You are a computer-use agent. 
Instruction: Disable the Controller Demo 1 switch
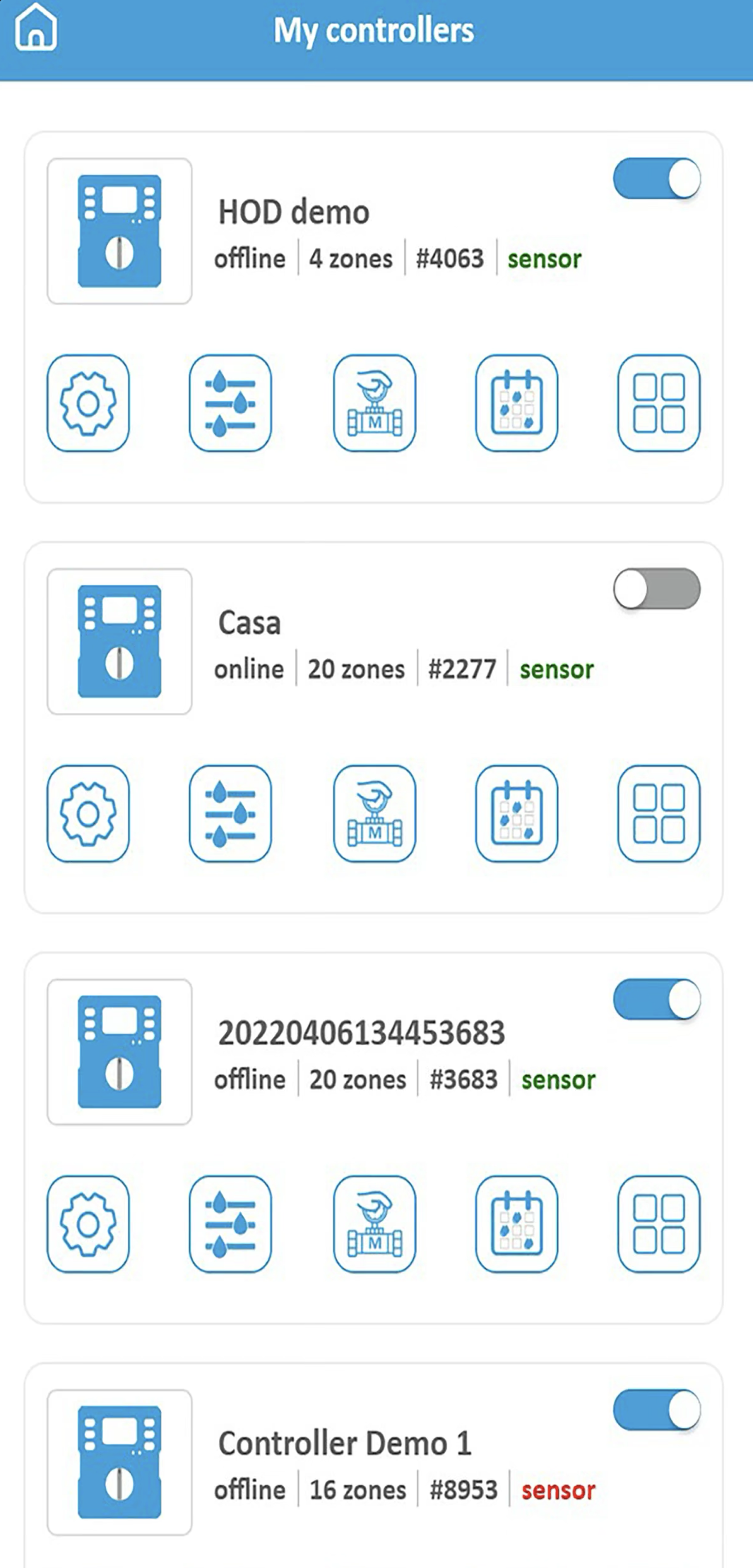click(656, 1410)
